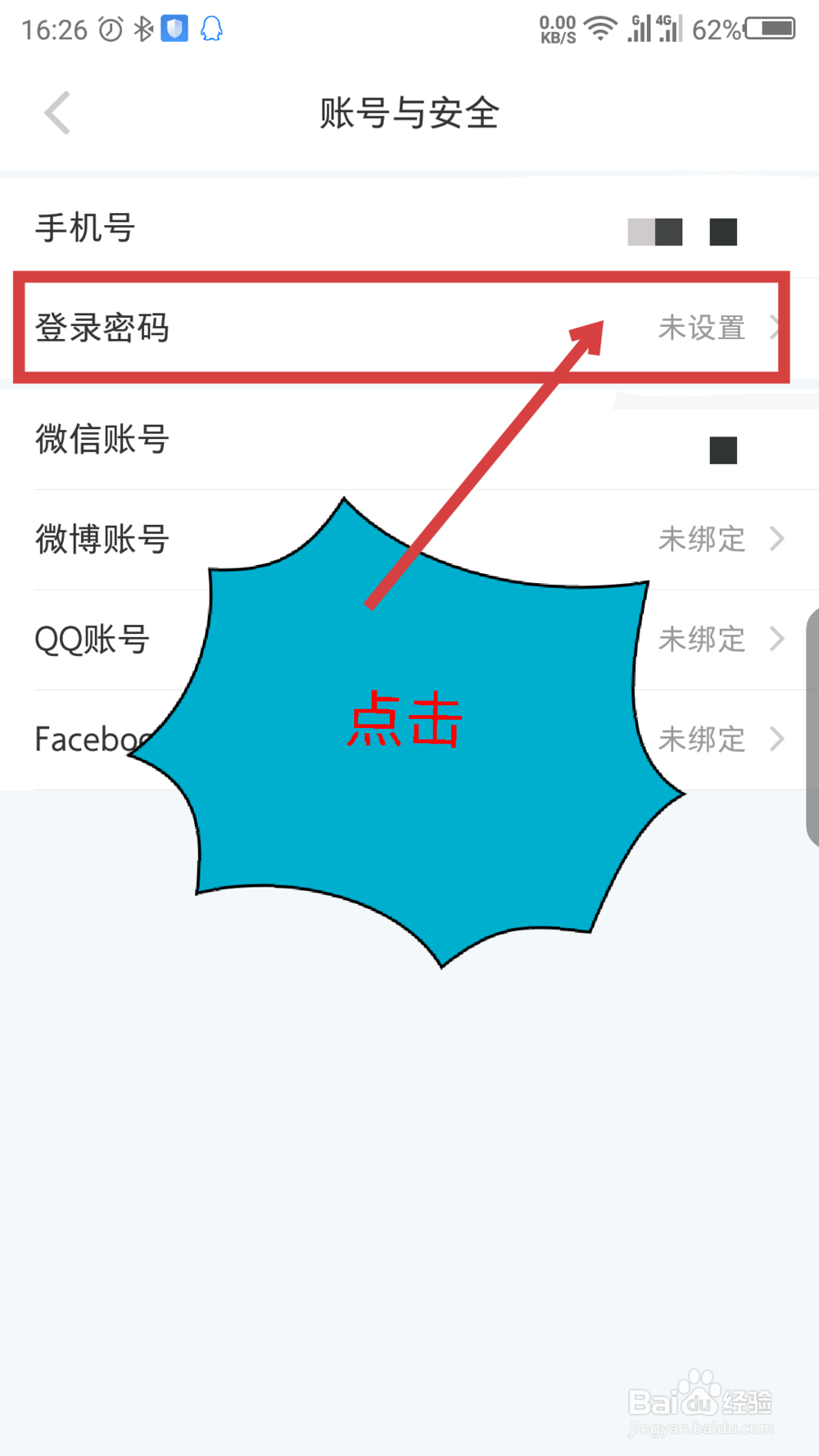Expand the 微博账号 row chevron
This screenshot has width=819, height=1456.
pyautogui.click(x=776, y=539)
